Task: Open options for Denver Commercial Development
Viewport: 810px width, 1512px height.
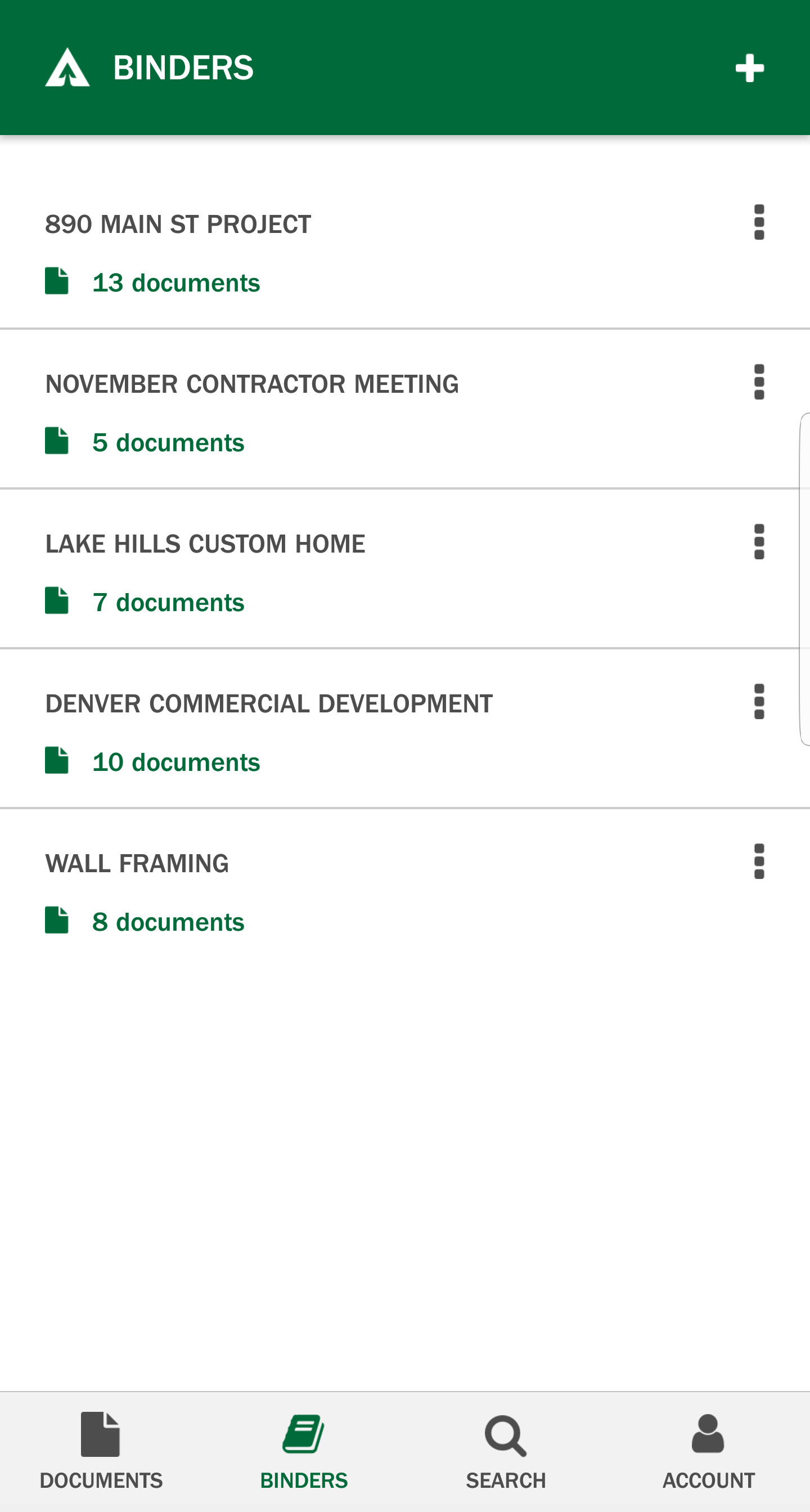Action: 759,701
